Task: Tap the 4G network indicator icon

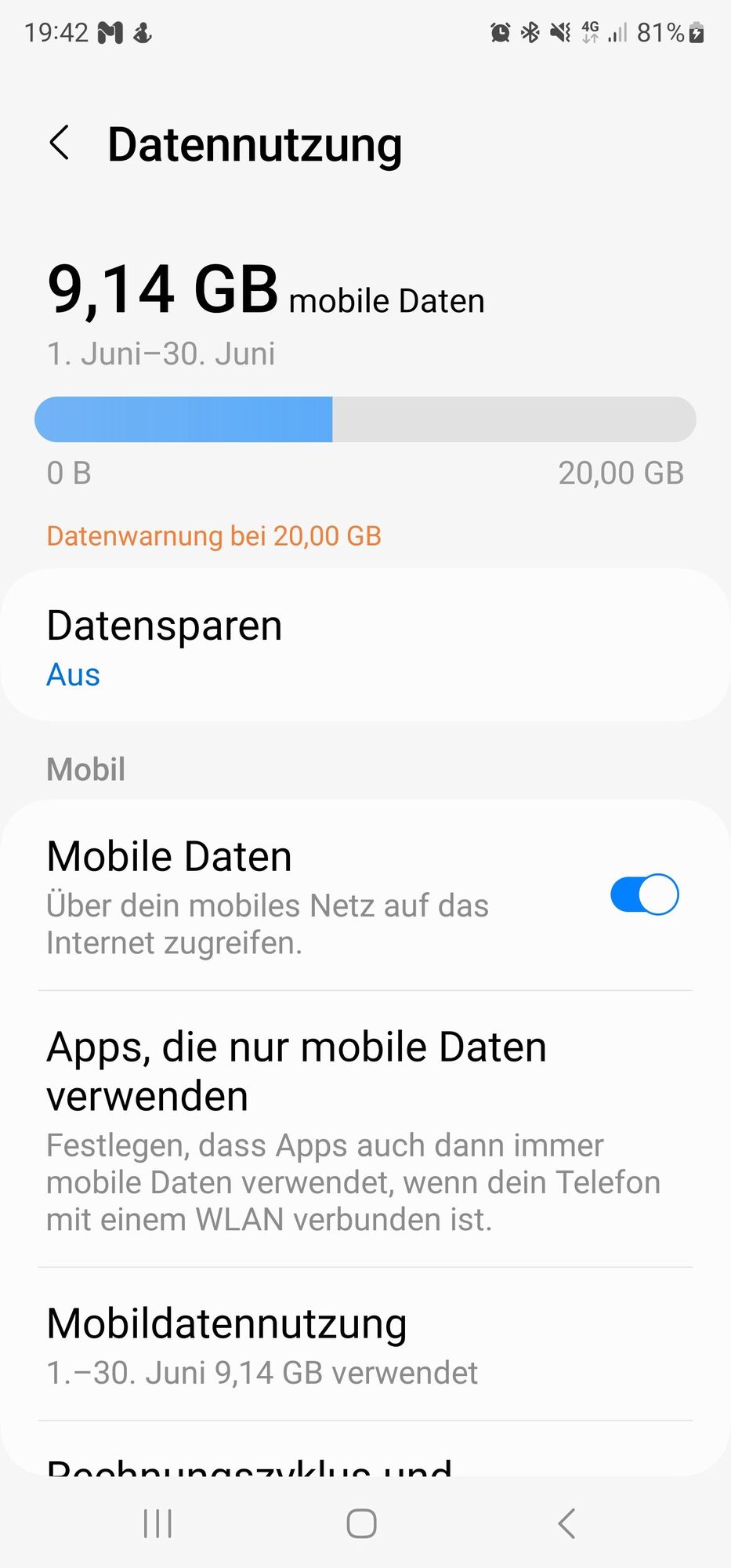Action: pos(590,31)
